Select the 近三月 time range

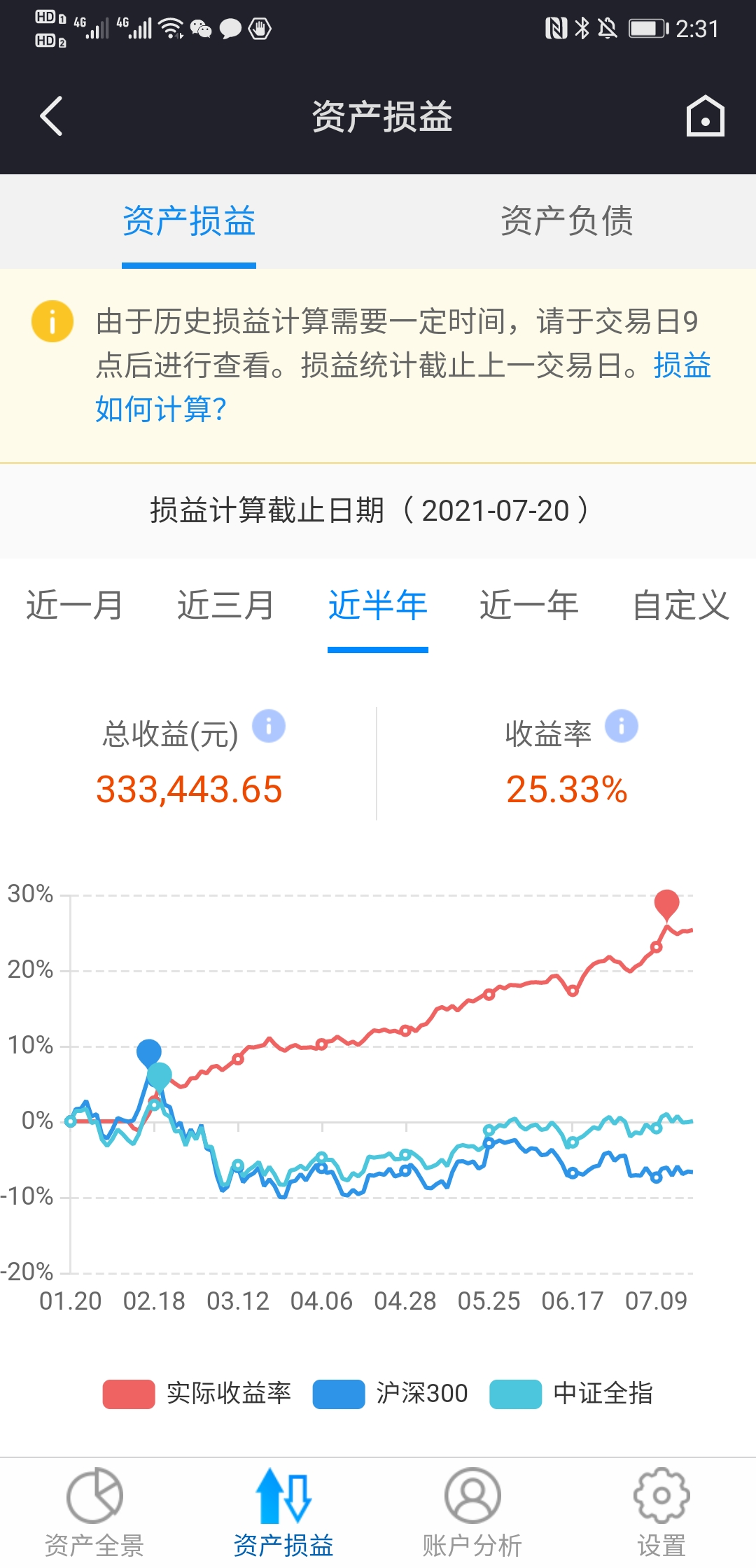pos(225,605)
